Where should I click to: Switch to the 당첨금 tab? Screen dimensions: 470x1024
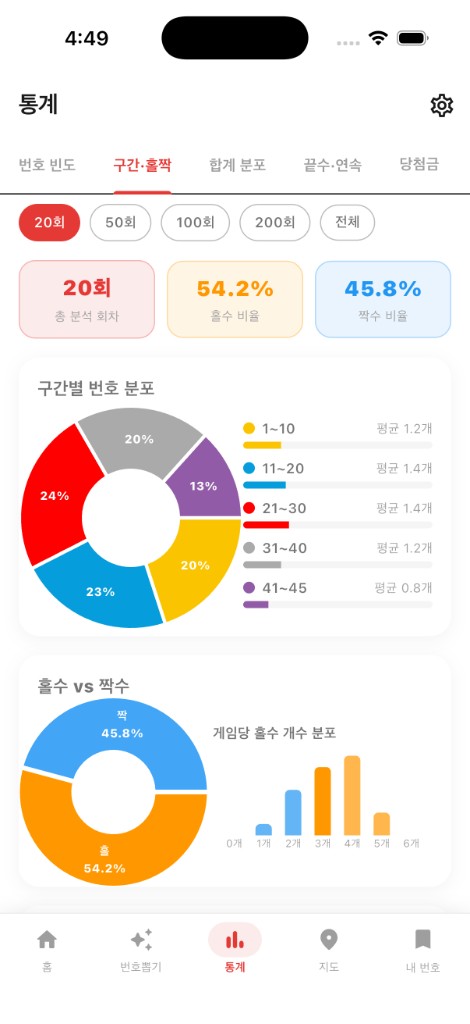[x=419, y=165]
